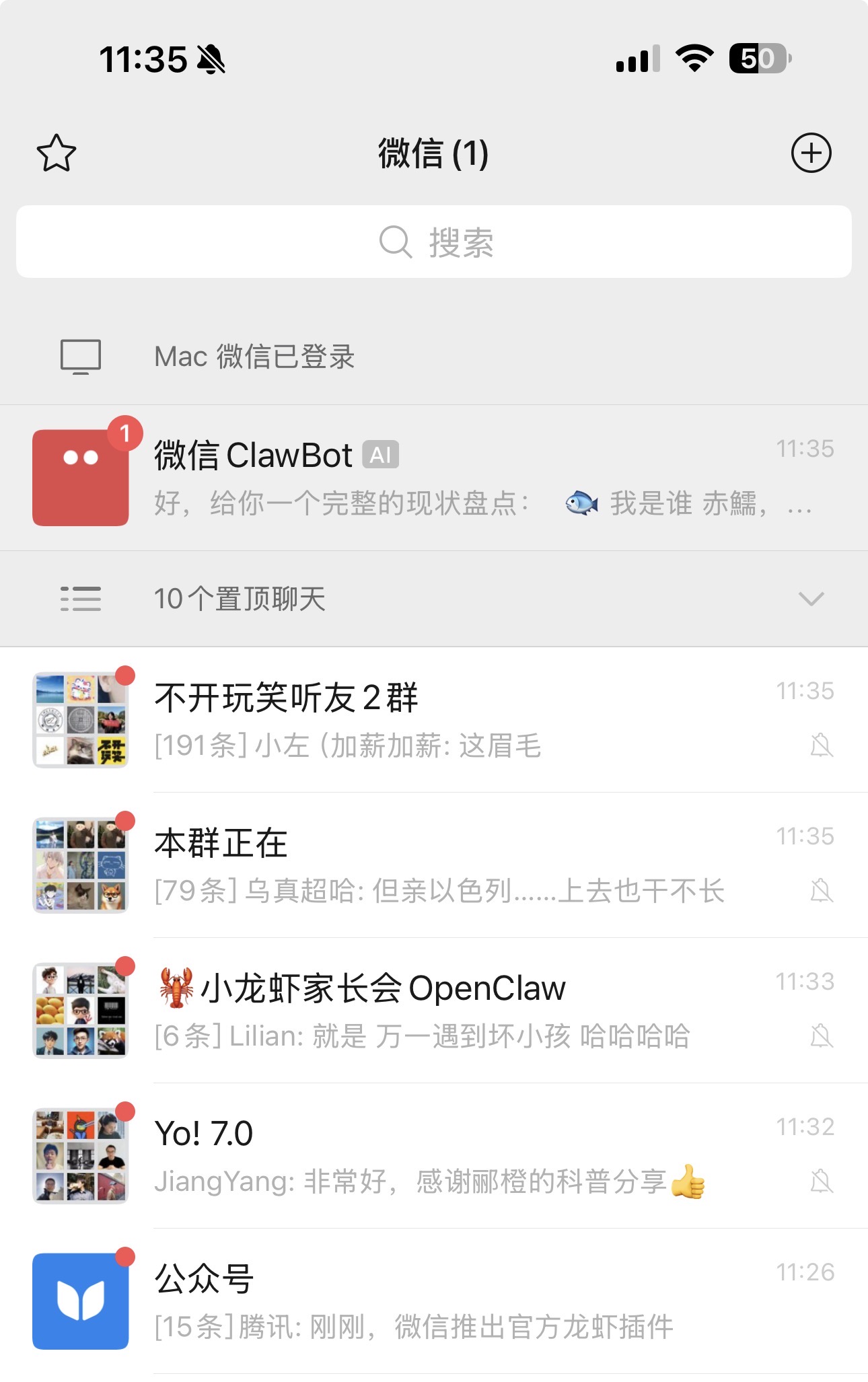
Task: Open the 不开玩笑听友2群 group chat
Action: point(434,720)
